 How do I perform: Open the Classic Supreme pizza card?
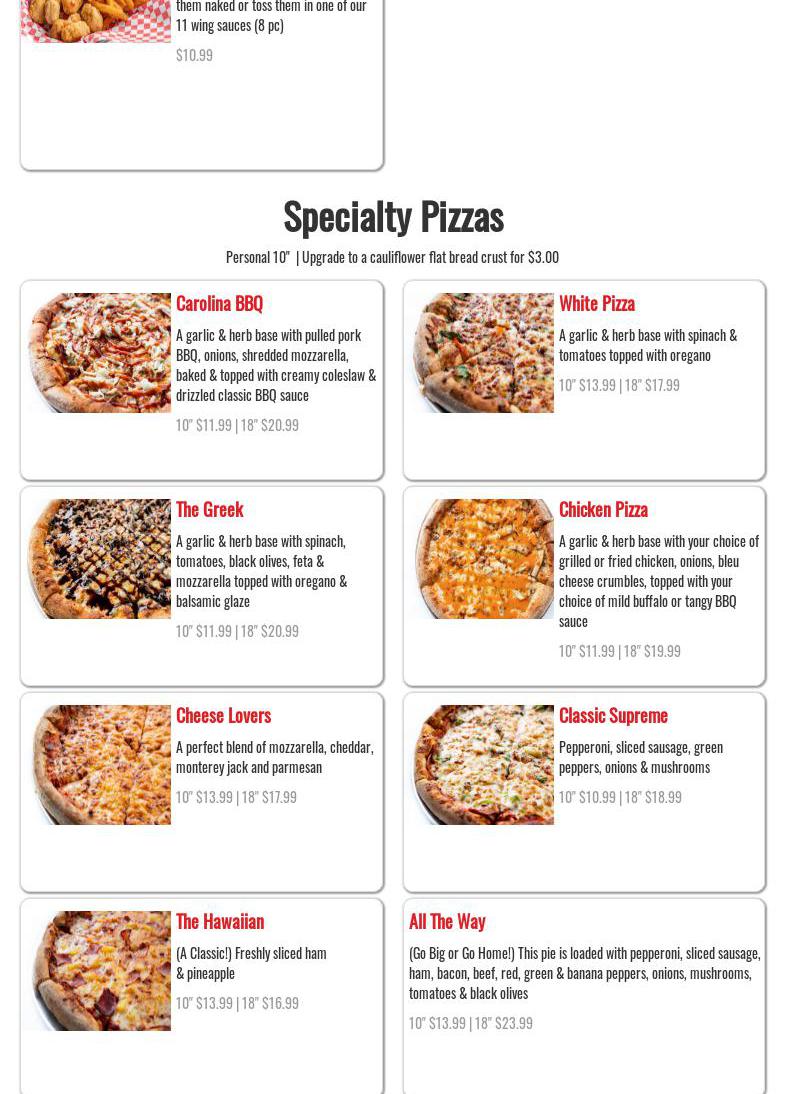pyautogui.click(x=612, y=715)
